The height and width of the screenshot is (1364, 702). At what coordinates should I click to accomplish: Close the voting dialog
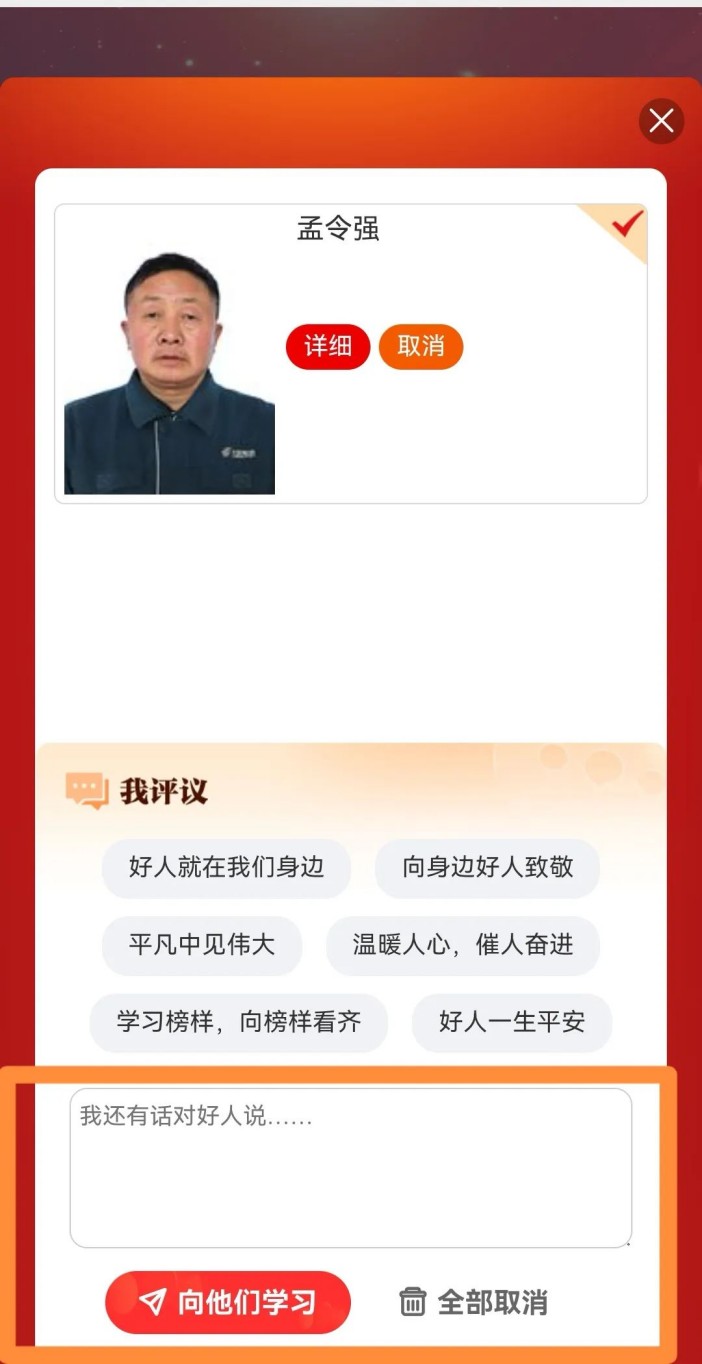[x=661, y=121]
